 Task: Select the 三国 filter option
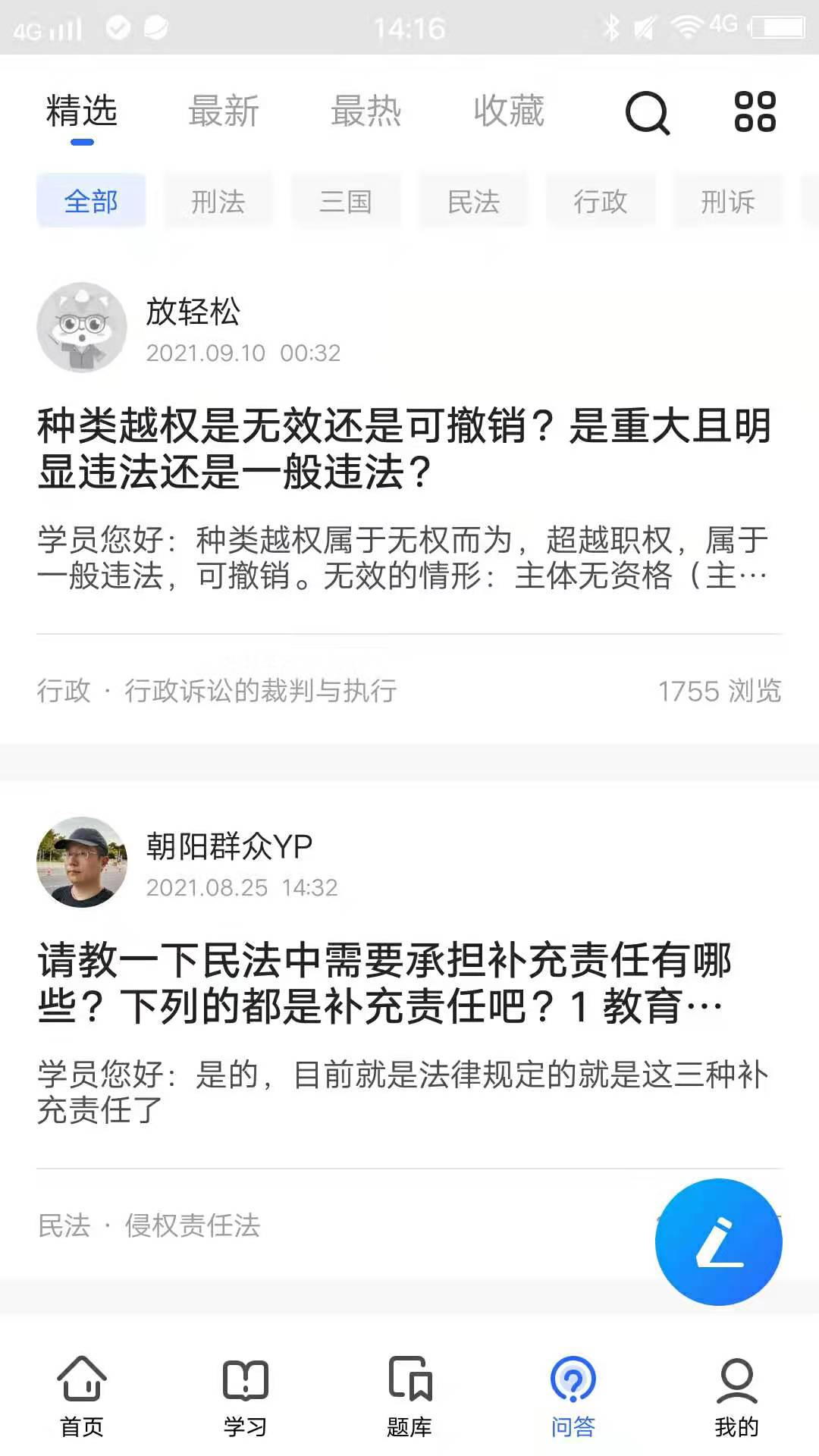(x=346, y=201)
